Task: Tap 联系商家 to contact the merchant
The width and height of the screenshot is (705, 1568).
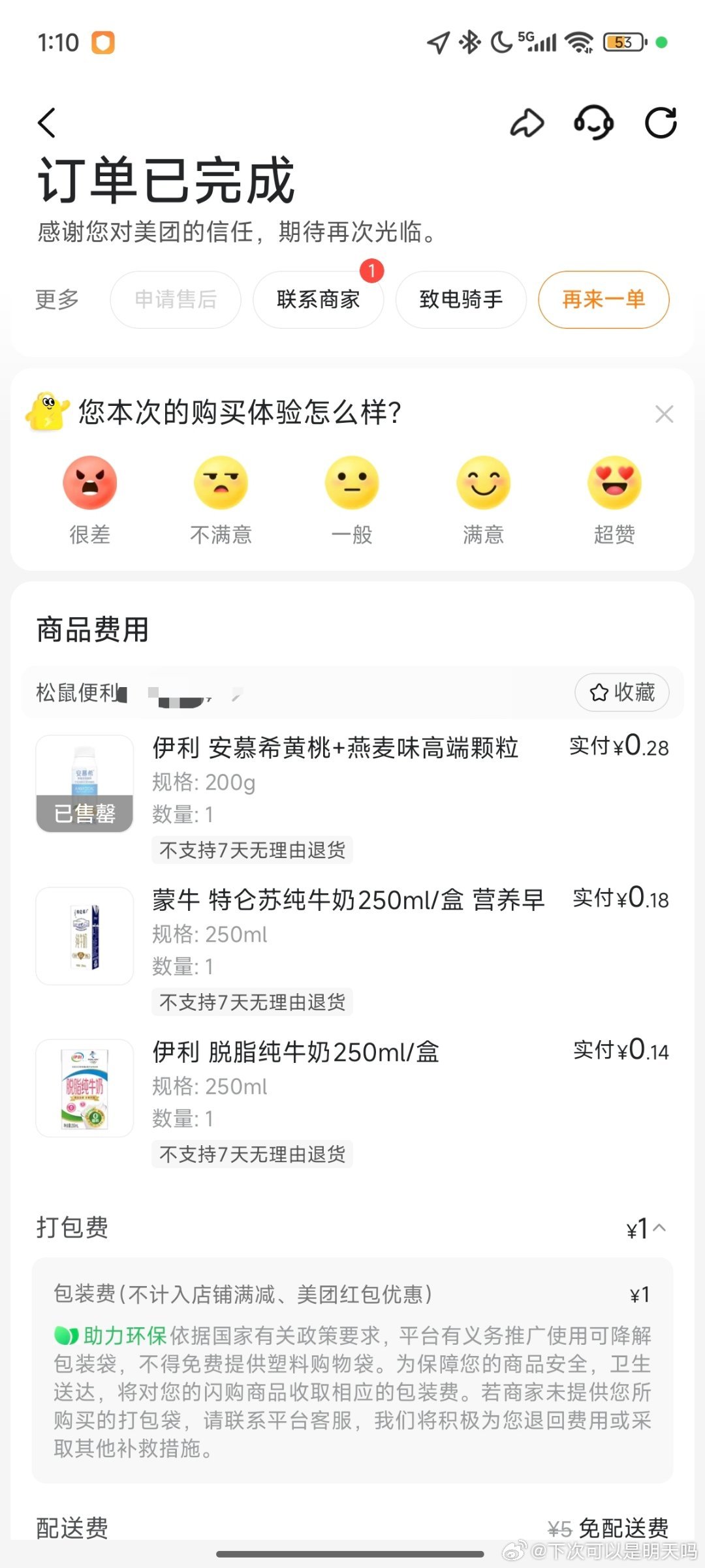Action: pos(318,300)
